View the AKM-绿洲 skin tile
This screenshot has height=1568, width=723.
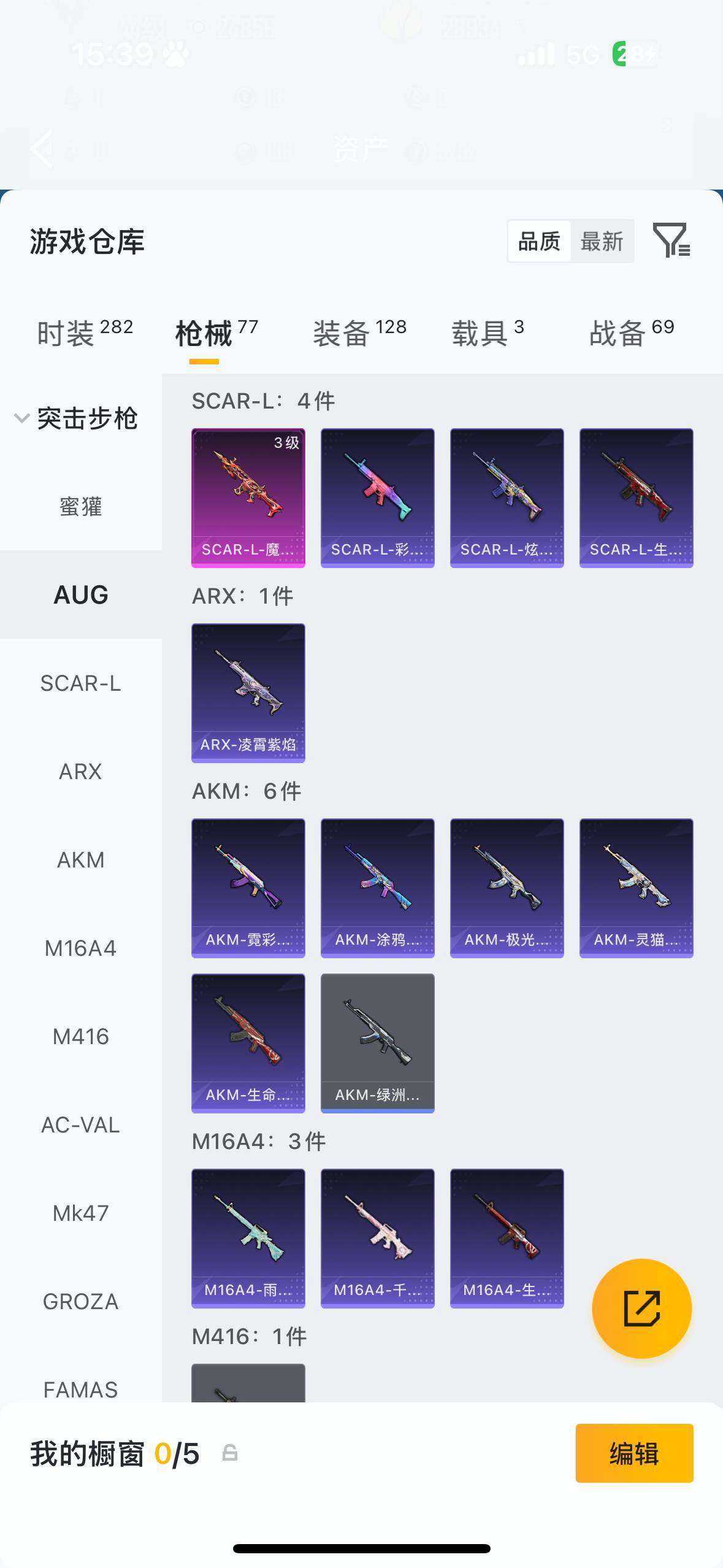(x=377, y=1043)
